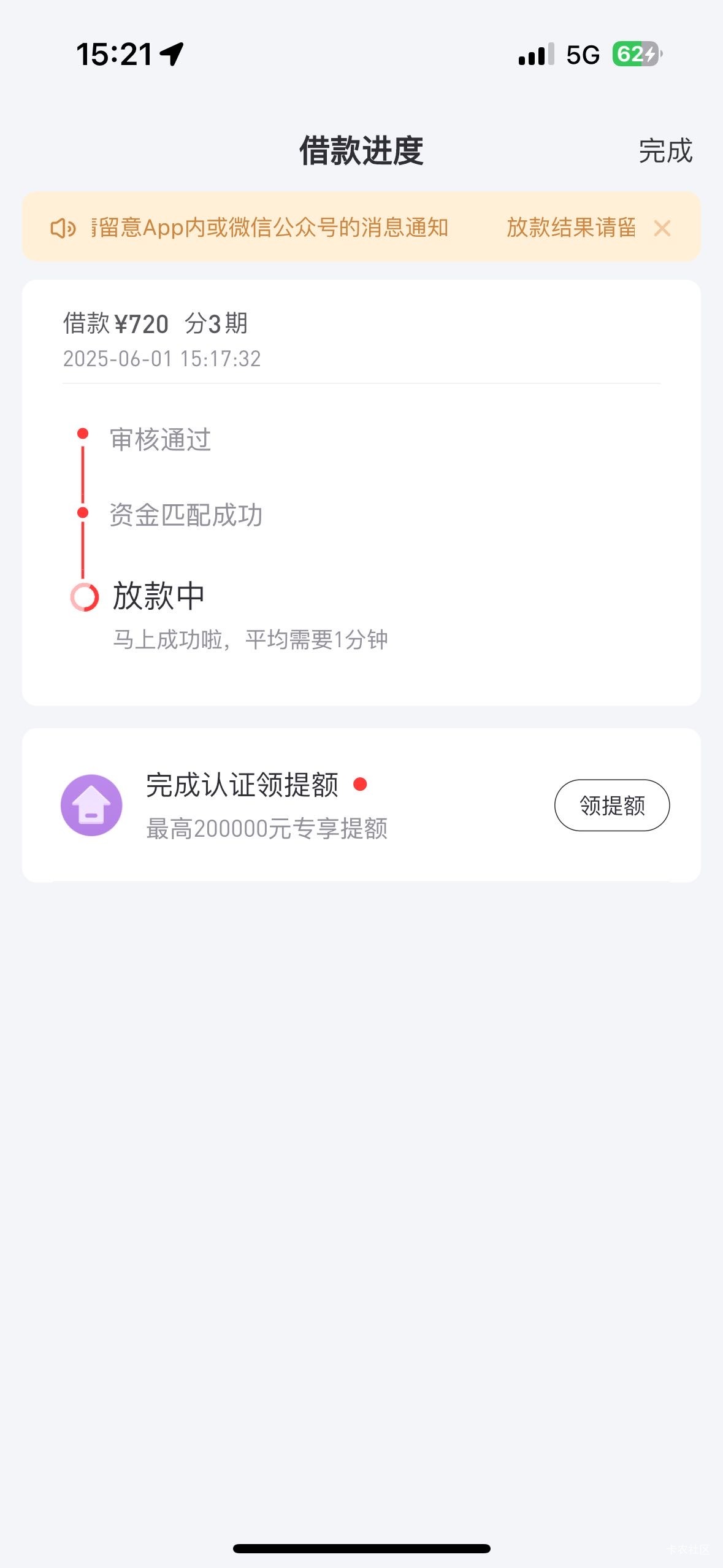Tap 完成 to finish
The height and width of the screenshot is (1568, 723).
click(665, 151)
